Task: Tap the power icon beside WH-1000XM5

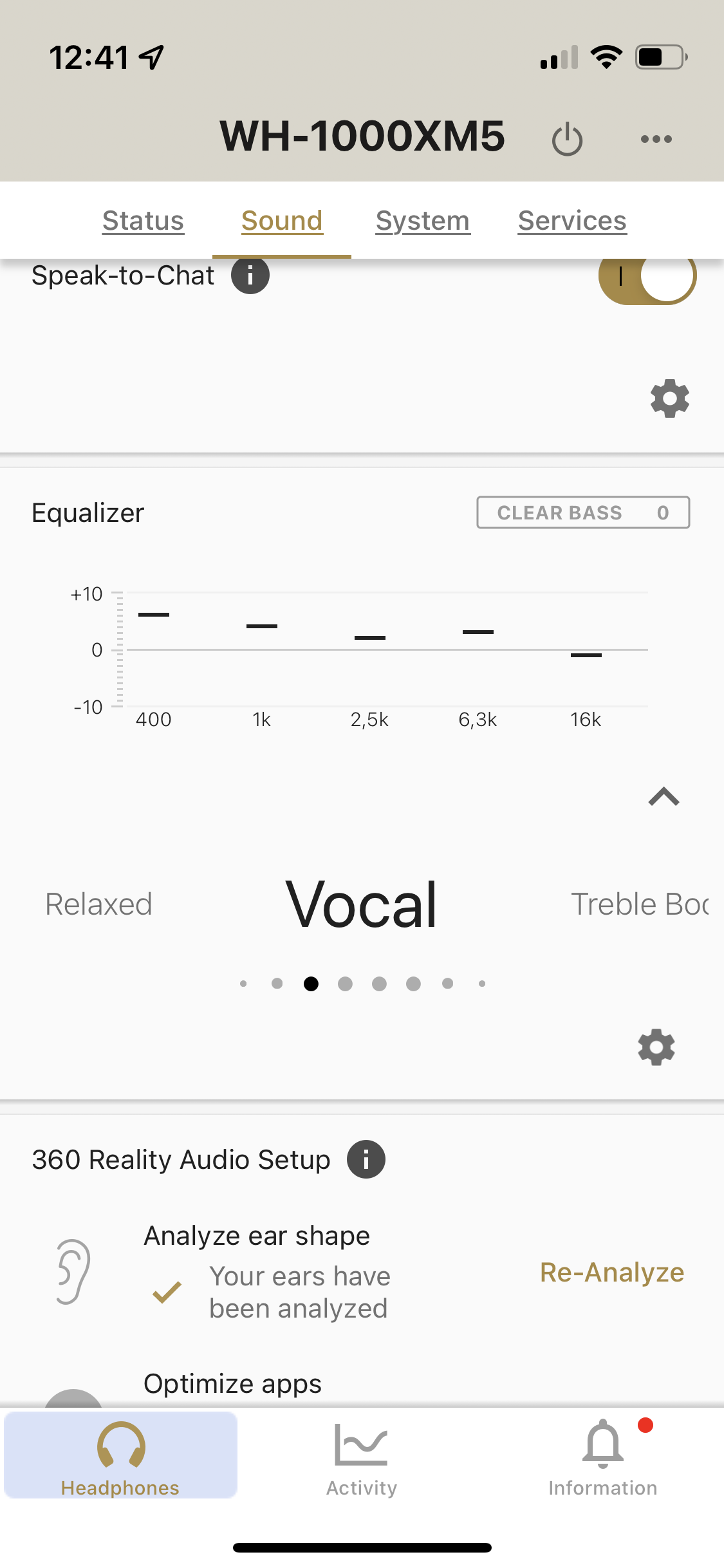Action: 567,139
